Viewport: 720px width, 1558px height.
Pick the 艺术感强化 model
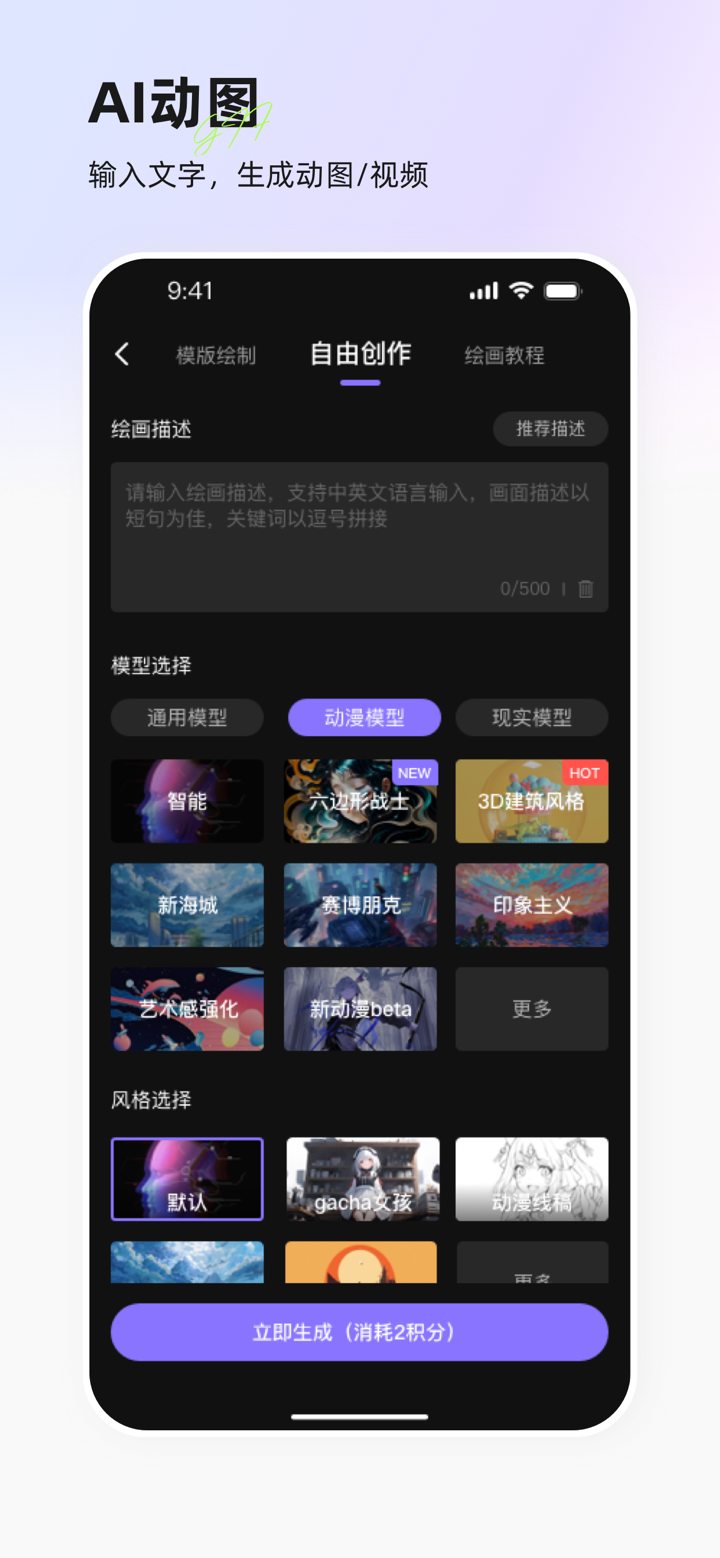tap(186, 1009)
